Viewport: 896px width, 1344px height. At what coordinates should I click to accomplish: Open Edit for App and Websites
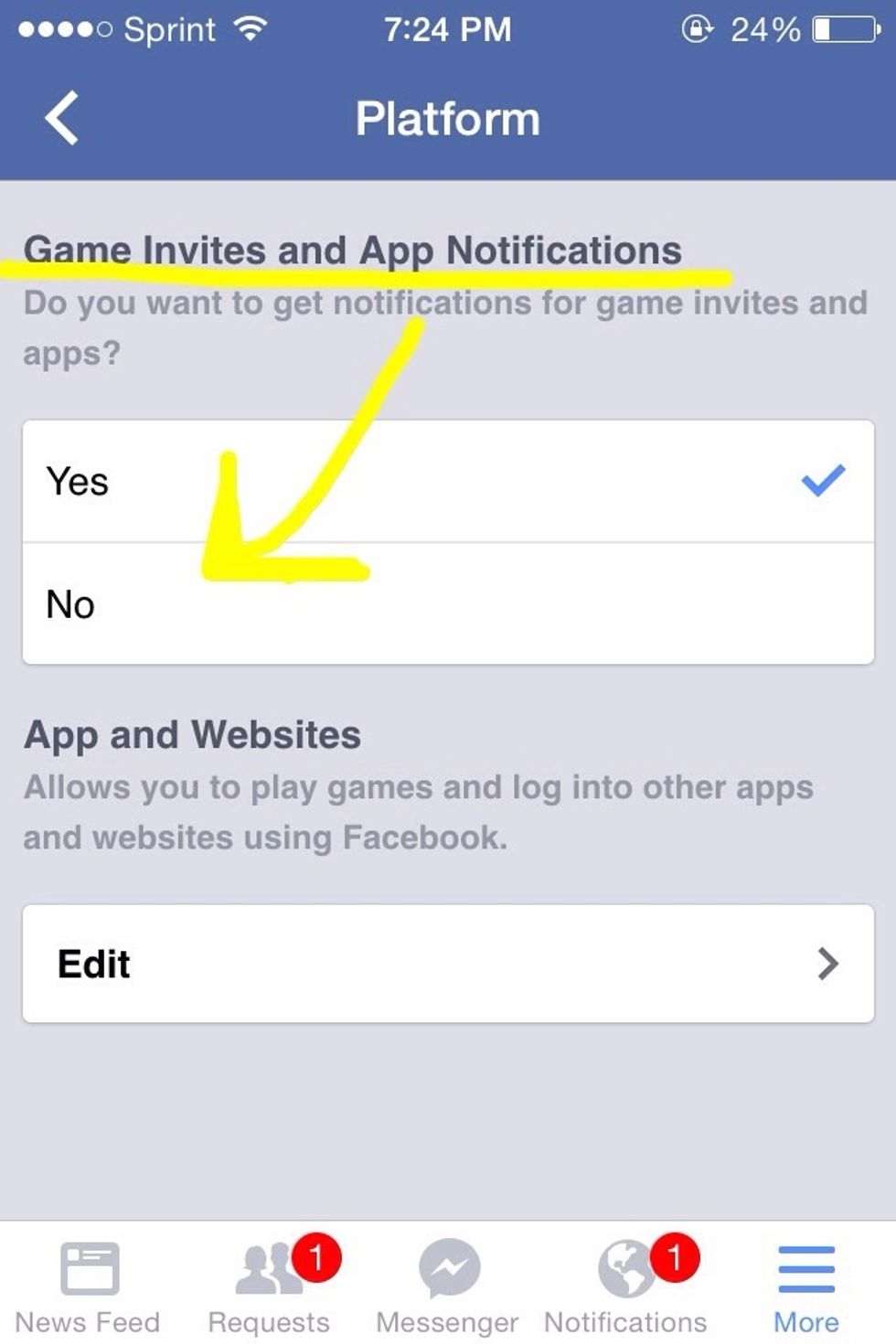448,964
